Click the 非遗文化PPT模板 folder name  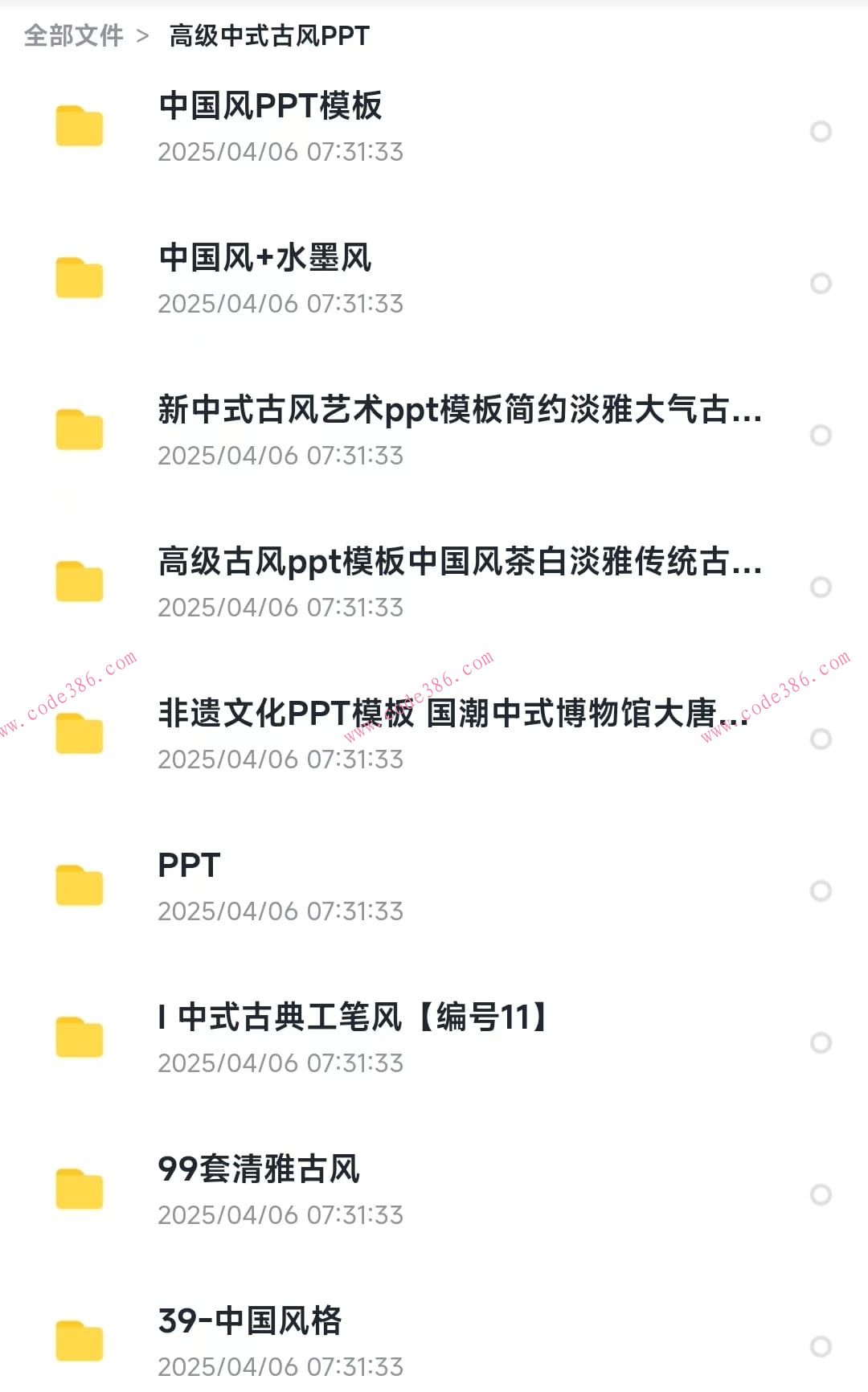point(448,721)
